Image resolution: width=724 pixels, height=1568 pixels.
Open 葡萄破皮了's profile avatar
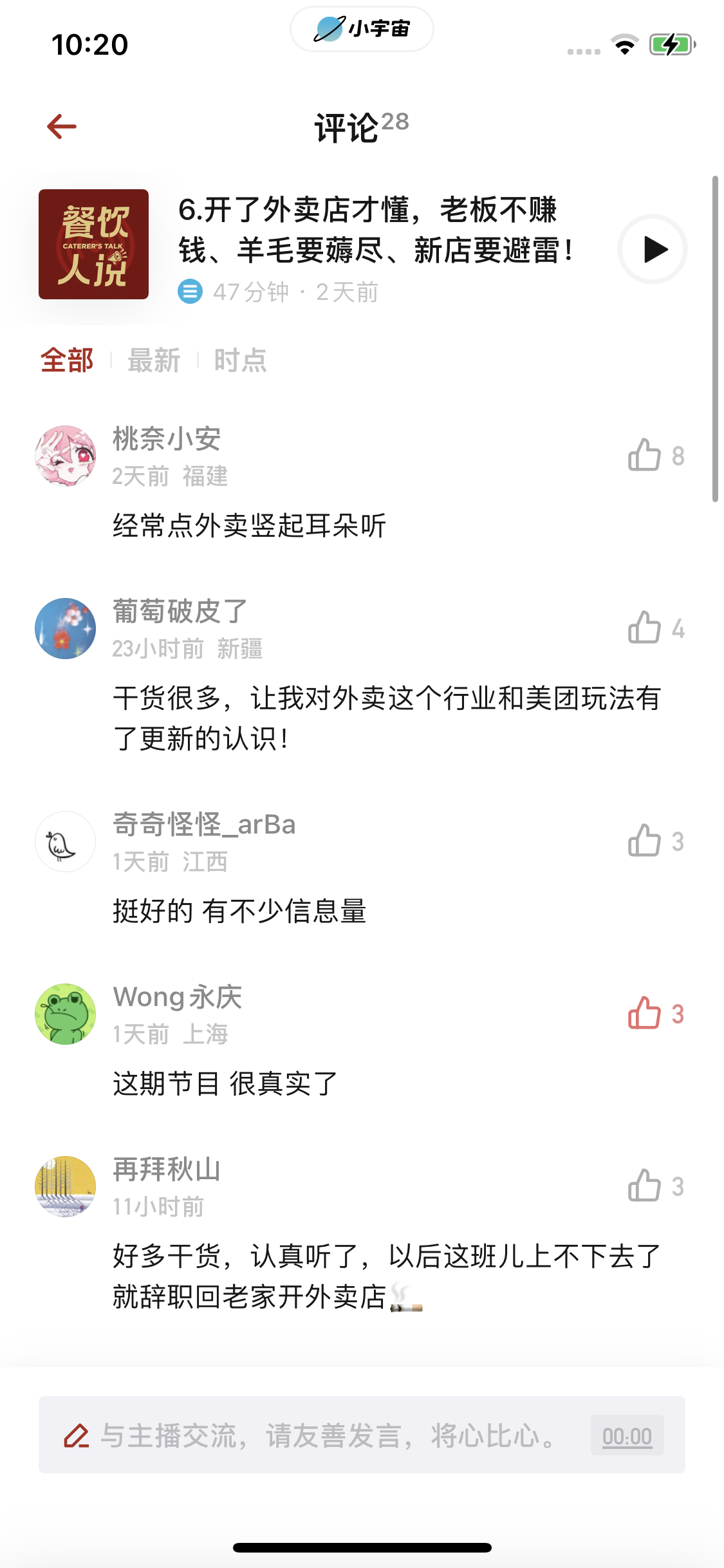click(x=65, y=628)
